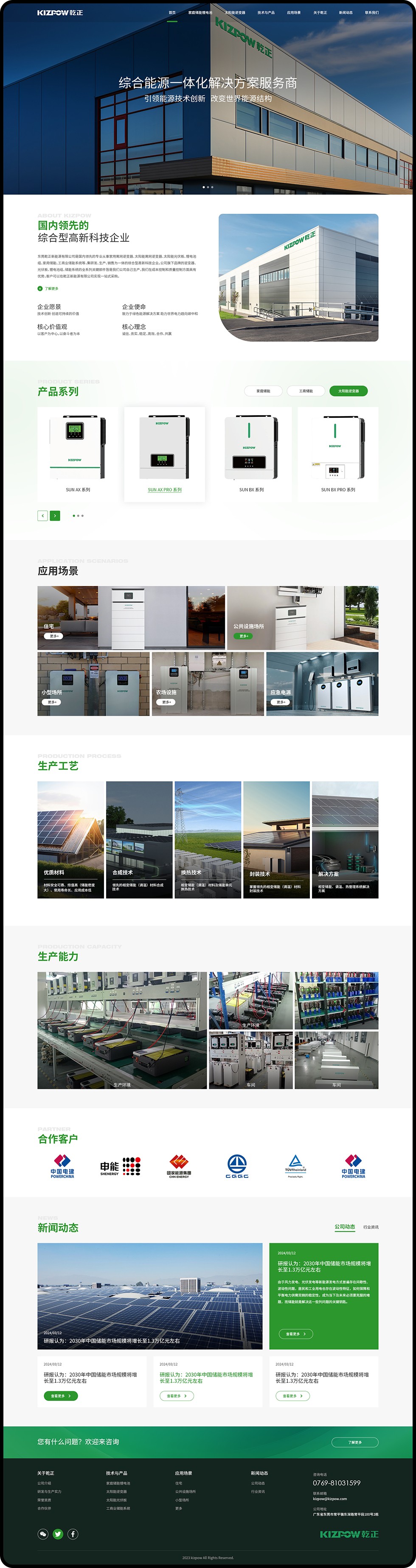
Task: Show next products with green arrow
Action: click(x=55, y=516)
